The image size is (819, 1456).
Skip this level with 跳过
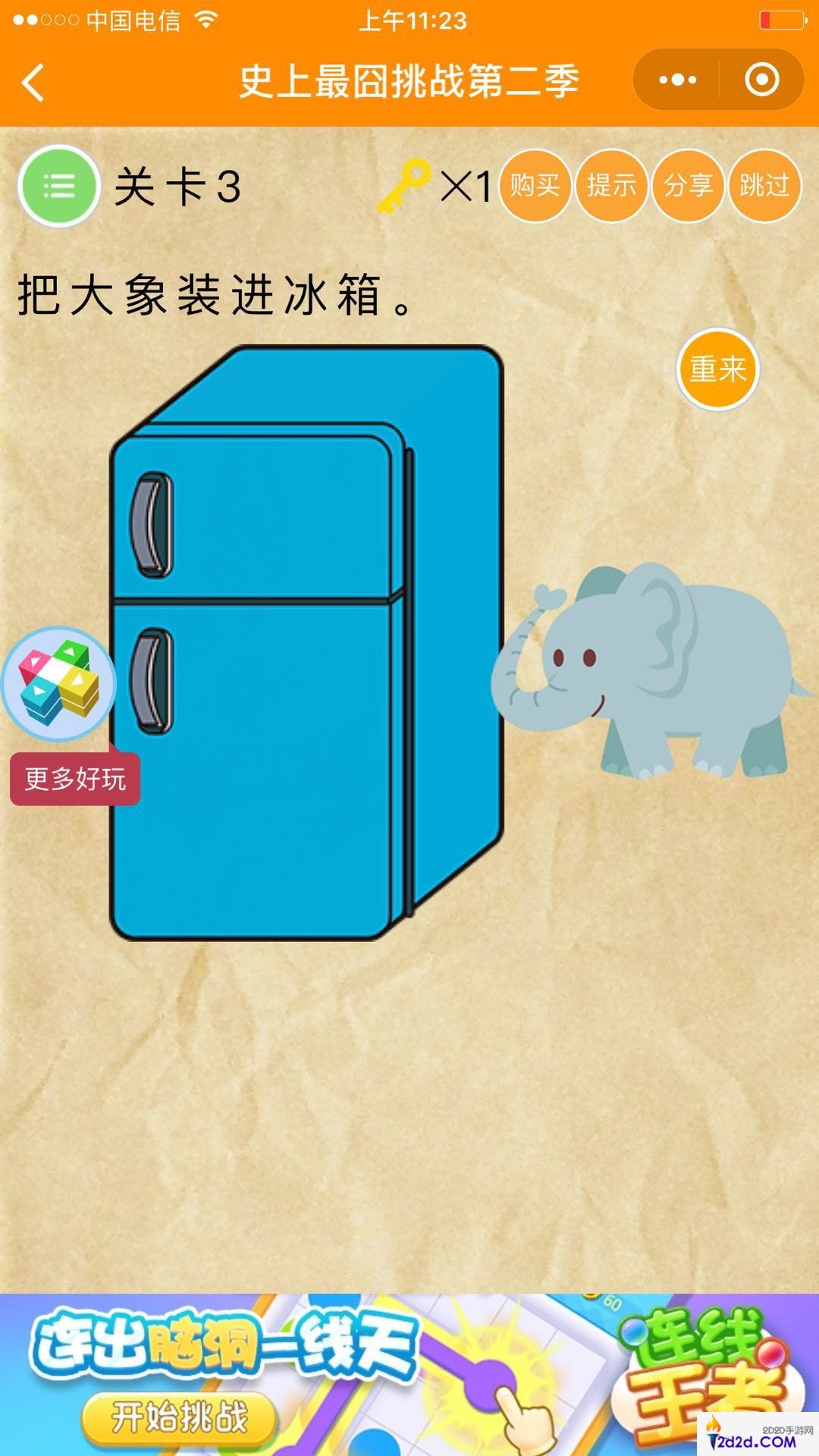click(x=764, y=186)
